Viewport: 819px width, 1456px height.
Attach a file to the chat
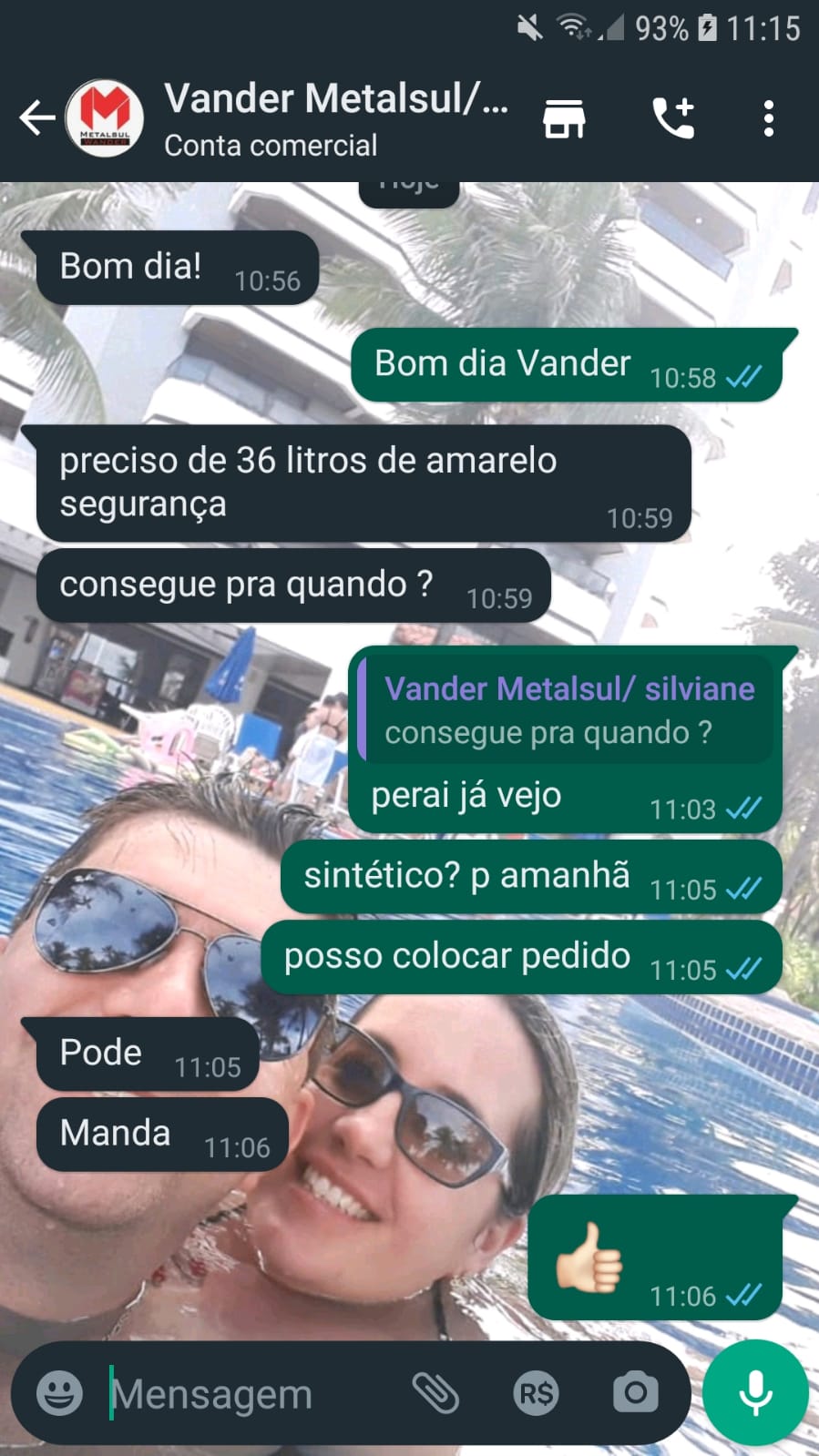pyautogui.click(x=435, y=1393)
